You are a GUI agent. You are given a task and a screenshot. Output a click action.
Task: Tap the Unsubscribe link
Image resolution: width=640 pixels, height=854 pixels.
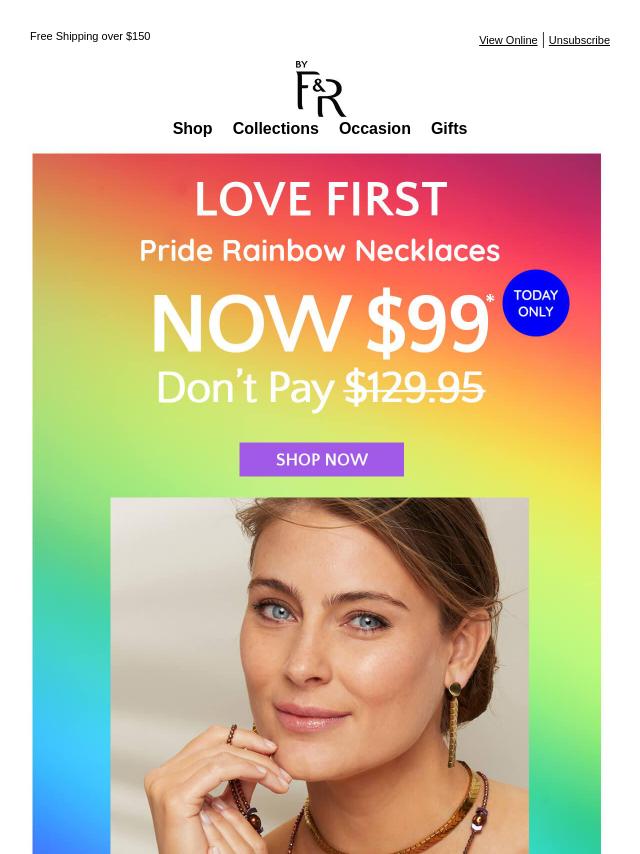579,40
